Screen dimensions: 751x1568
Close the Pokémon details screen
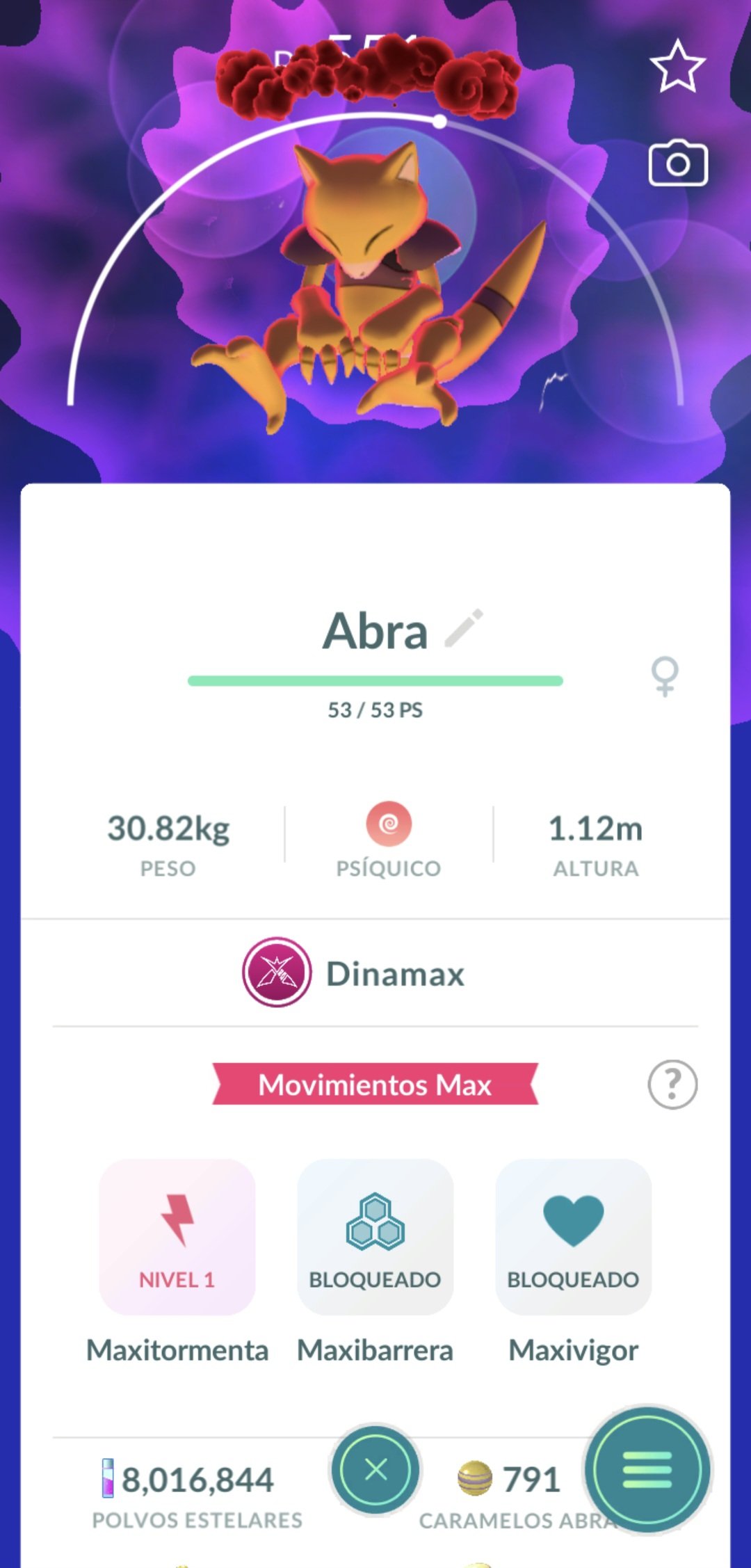pos(375,1470)
